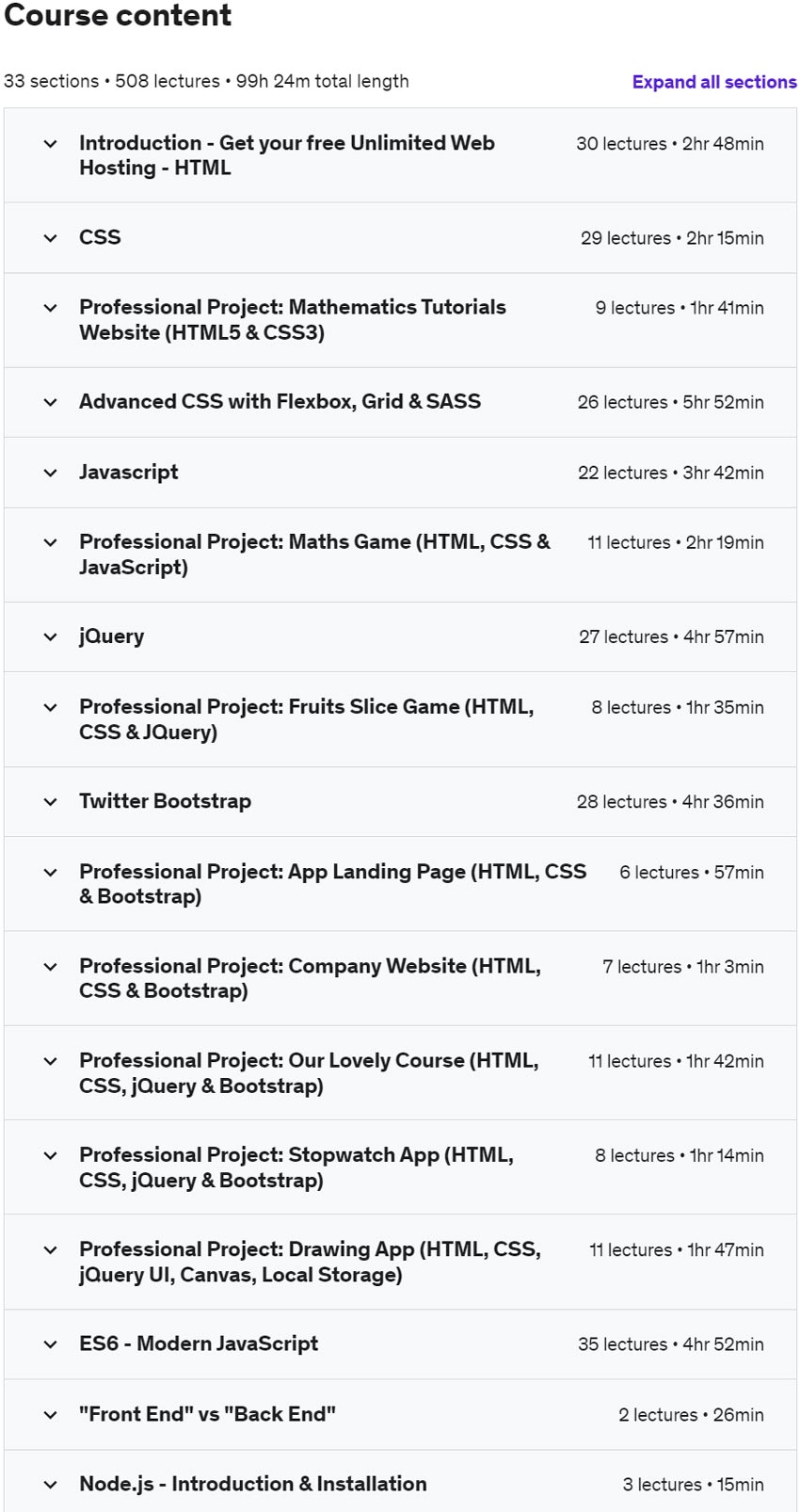Expand the Company Website project section

click(x=310, y=978)
